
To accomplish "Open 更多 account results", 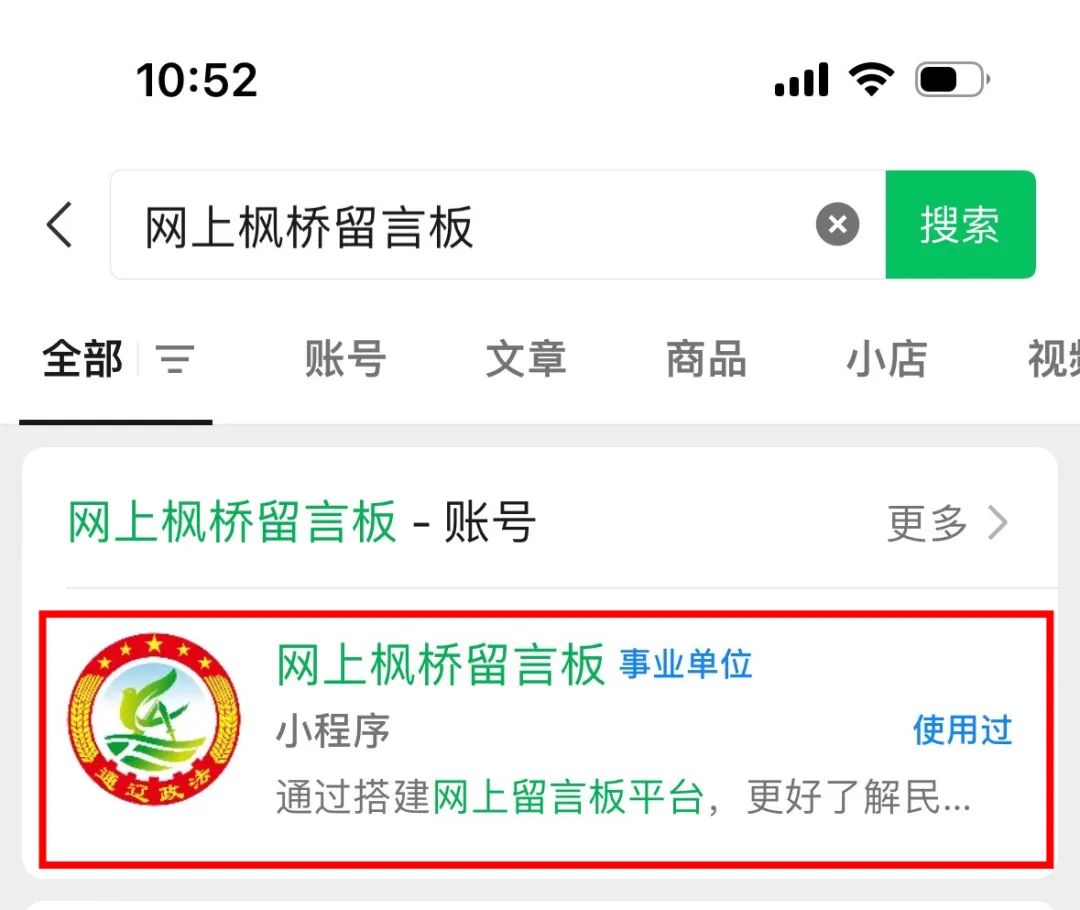I will click(x=946, y=523).
